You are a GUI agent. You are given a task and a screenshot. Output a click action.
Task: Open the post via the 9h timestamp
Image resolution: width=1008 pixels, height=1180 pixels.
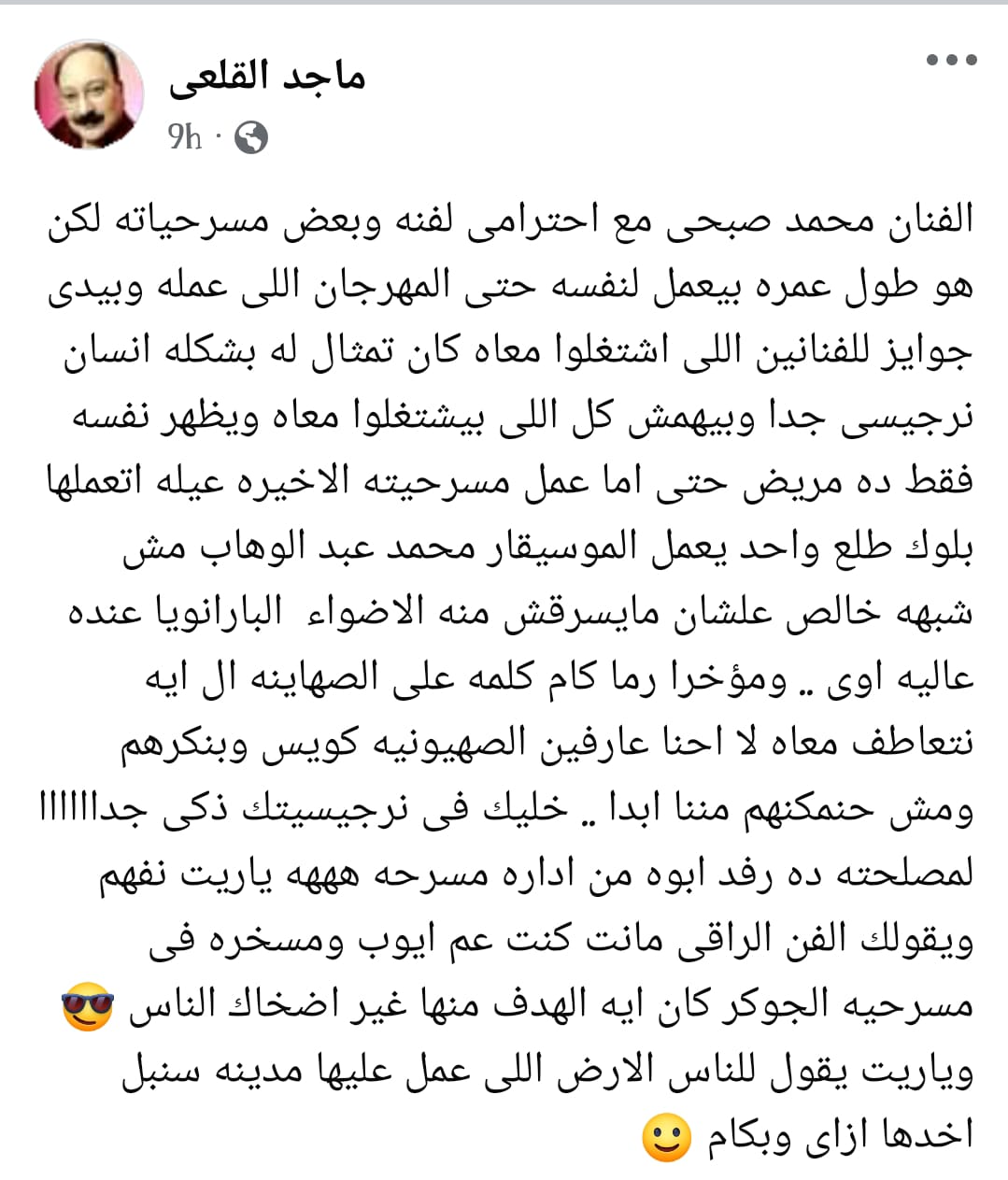(x=185, y=138)
